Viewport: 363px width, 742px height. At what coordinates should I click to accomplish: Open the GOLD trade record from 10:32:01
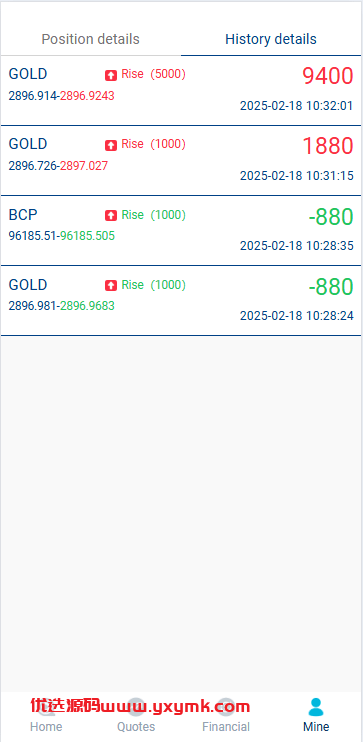click(x=181, y=91)
